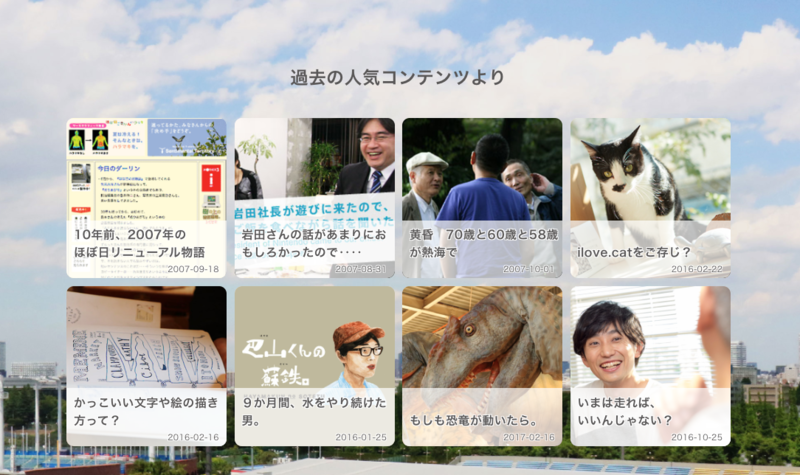
Task: Open the ilove.catをご存じ？ card
Action: [x=650, y=198]
